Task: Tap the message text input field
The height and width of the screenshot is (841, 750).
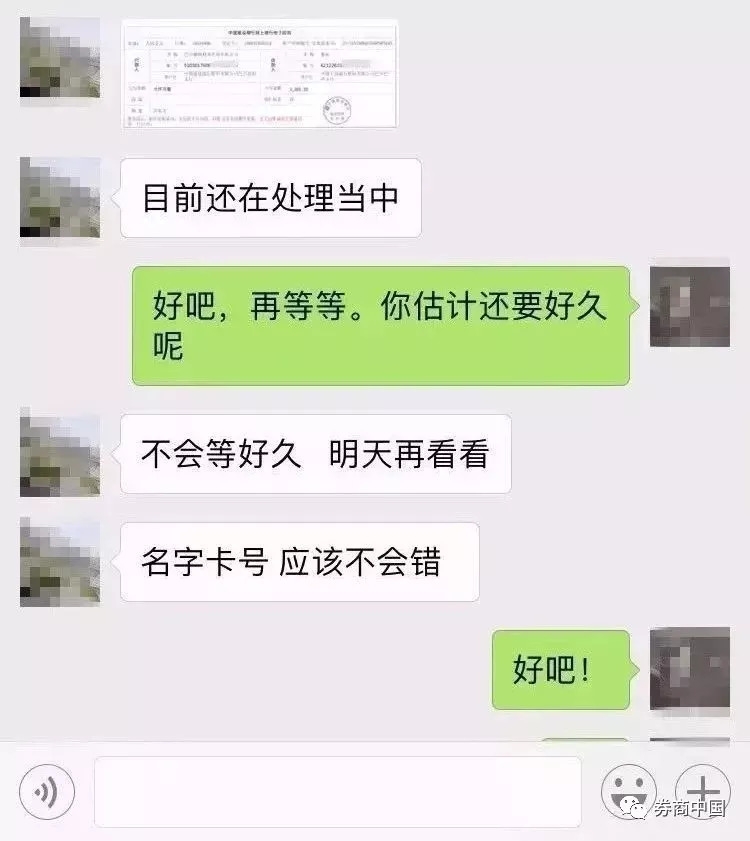Action: (x=337, y=792)
